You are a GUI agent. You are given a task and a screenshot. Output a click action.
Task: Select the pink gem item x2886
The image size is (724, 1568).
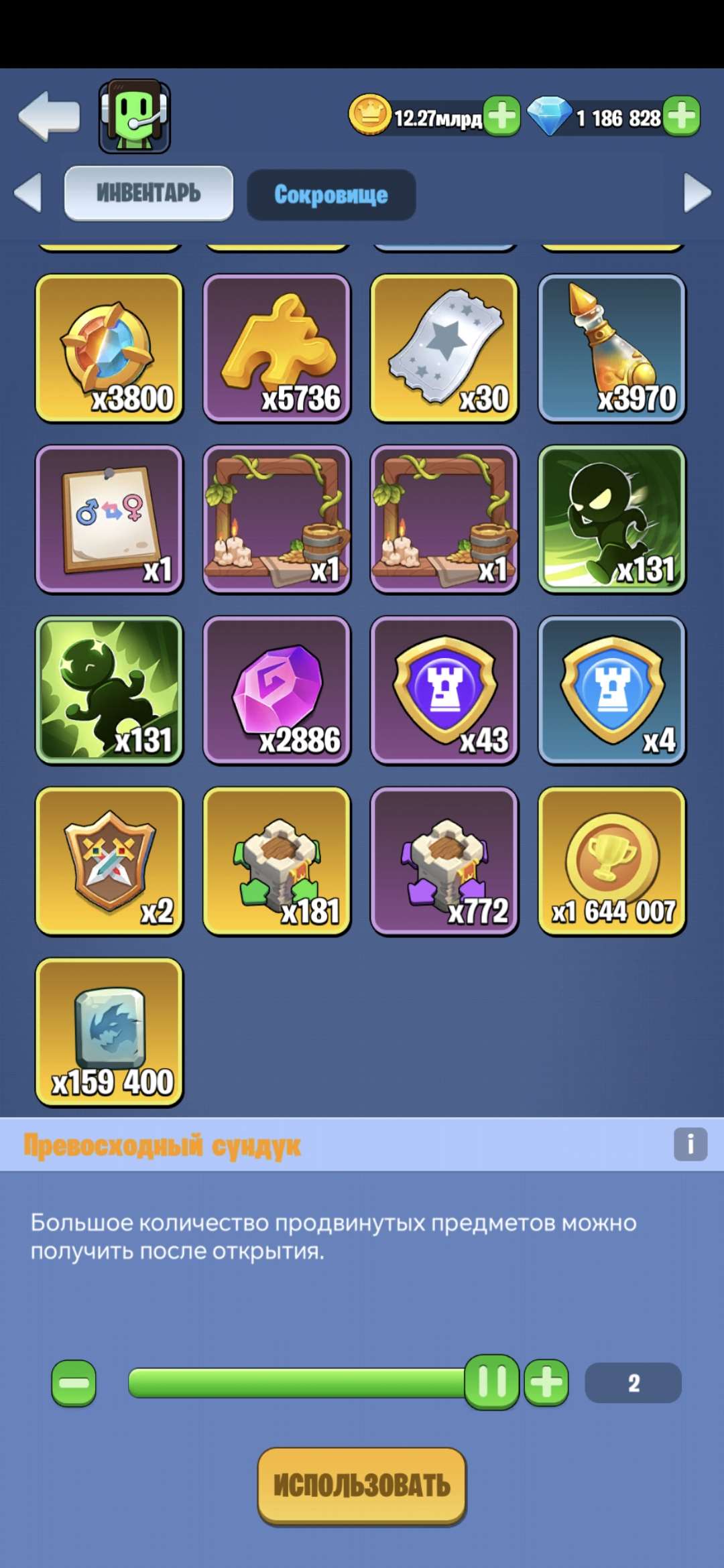pos(277,690)
